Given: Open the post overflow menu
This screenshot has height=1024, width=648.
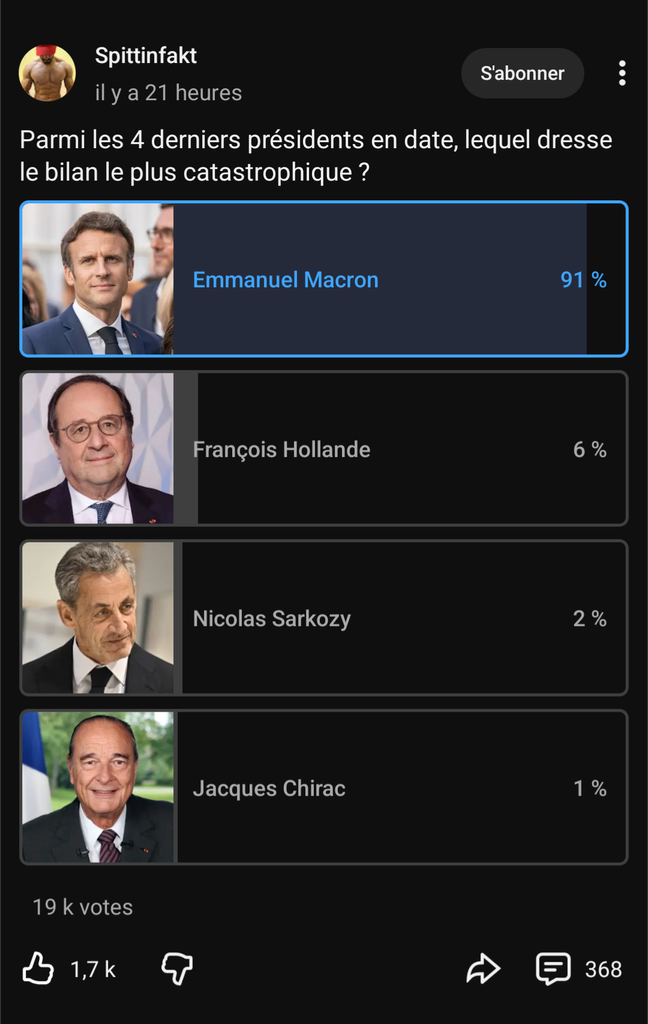Looking at the screenshot, I should (622, 73).
